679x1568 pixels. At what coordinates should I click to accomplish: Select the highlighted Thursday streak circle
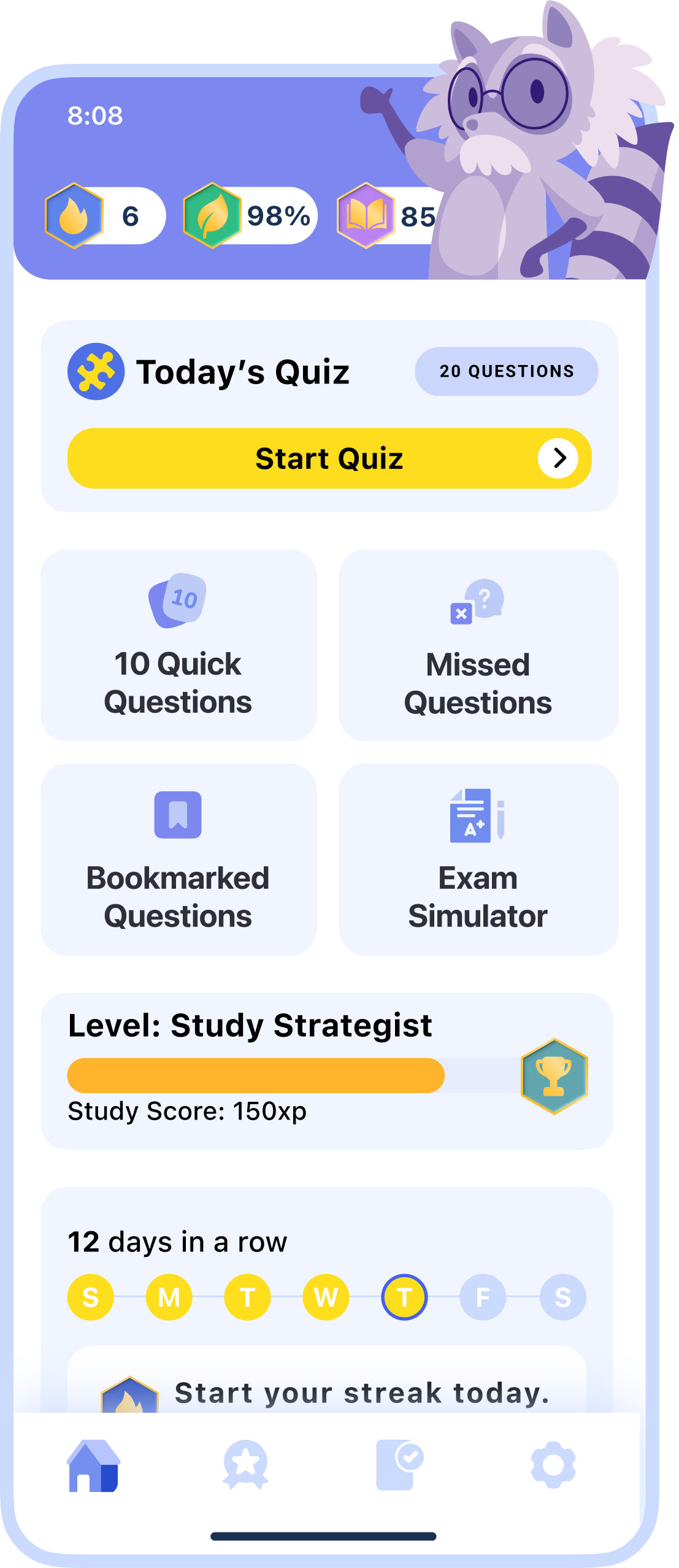(x=404, y=1297)
